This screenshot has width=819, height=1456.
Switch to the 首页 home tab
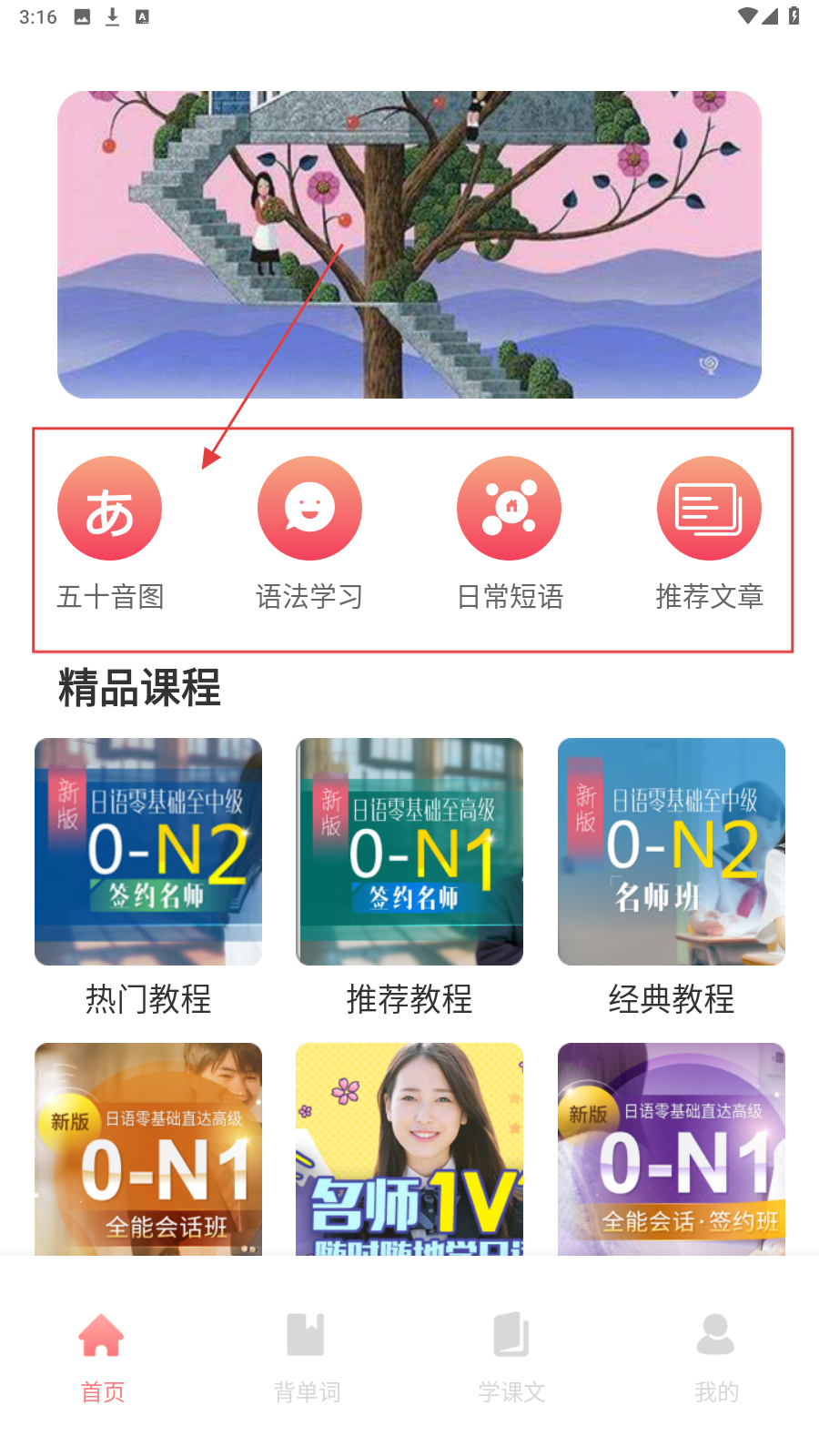tap(102, 1356)
